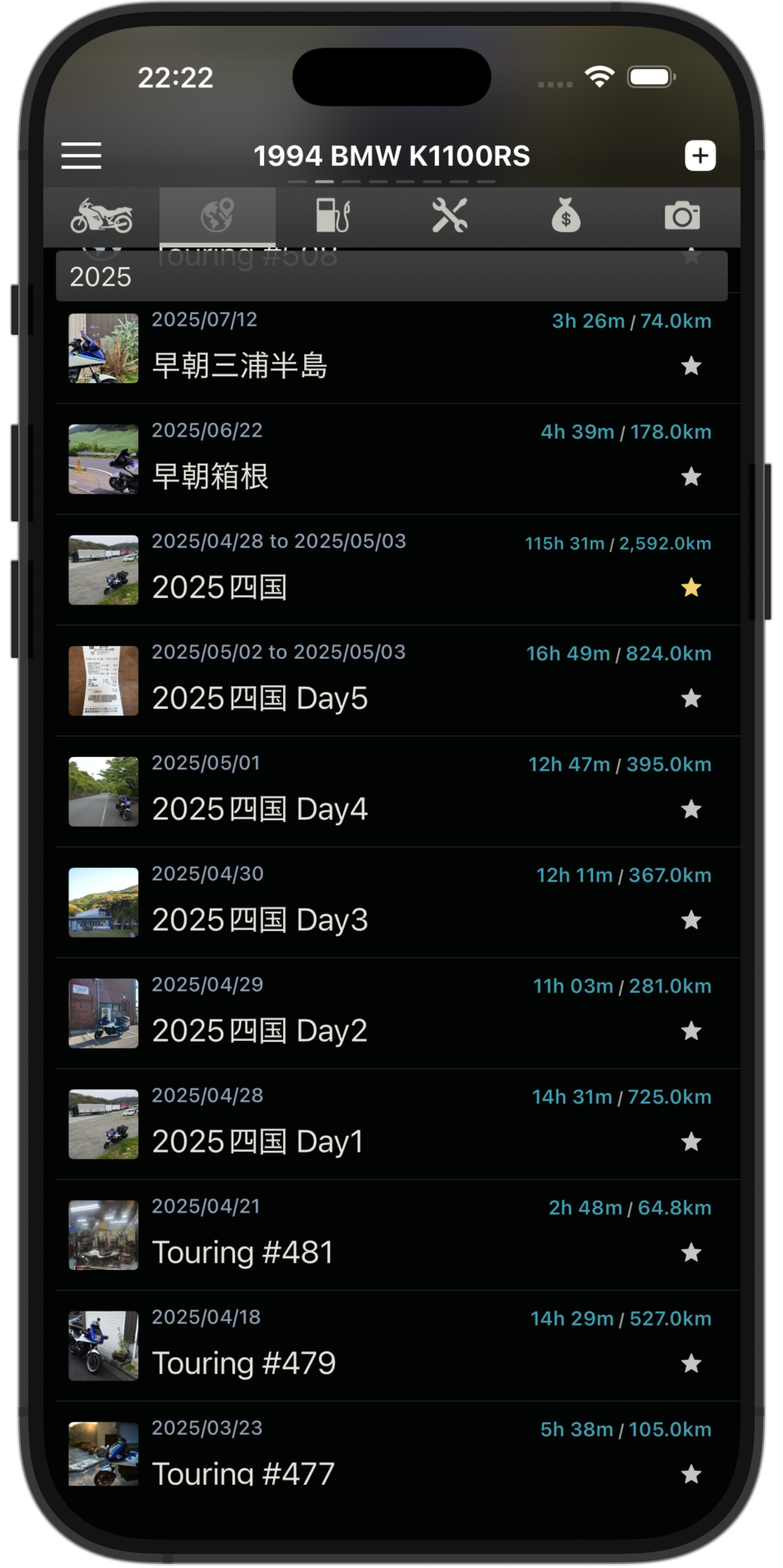
Task: Open the fuel pump refueling log
Action: pyautogui.click(x=333, y=216)
